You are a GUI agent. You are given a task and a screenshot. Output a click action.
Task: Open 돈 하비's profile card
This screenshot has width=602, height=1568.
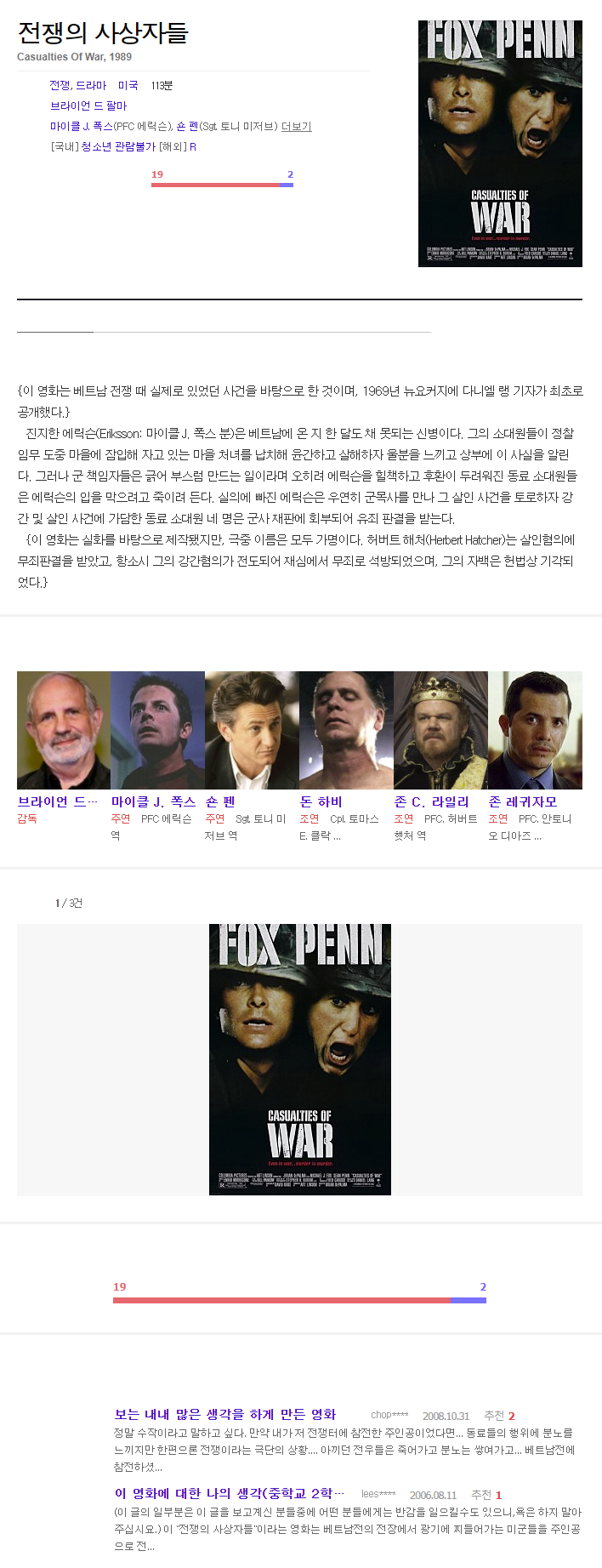tap(346, 730)
